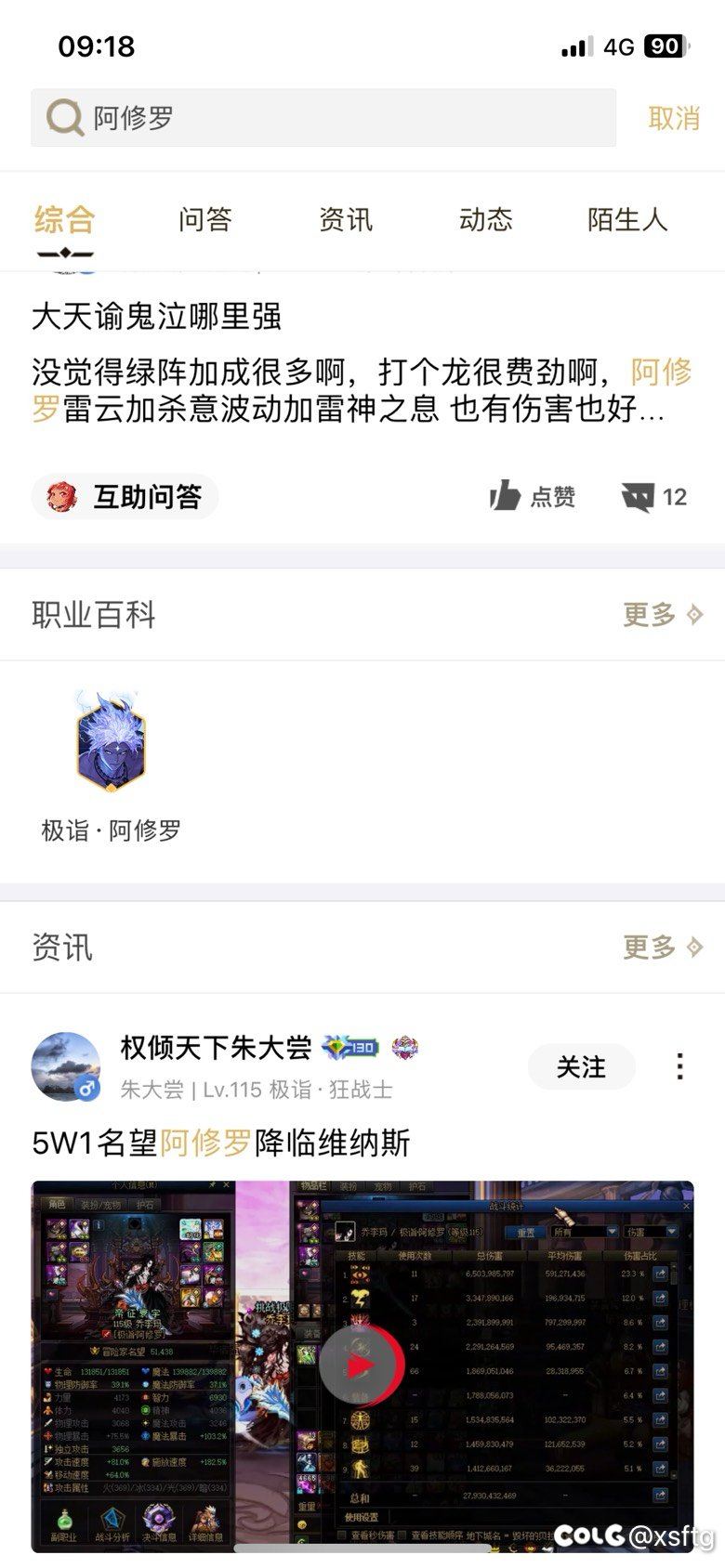Follow 权倾天下朱大尝 with 关注

(582, 1066)
